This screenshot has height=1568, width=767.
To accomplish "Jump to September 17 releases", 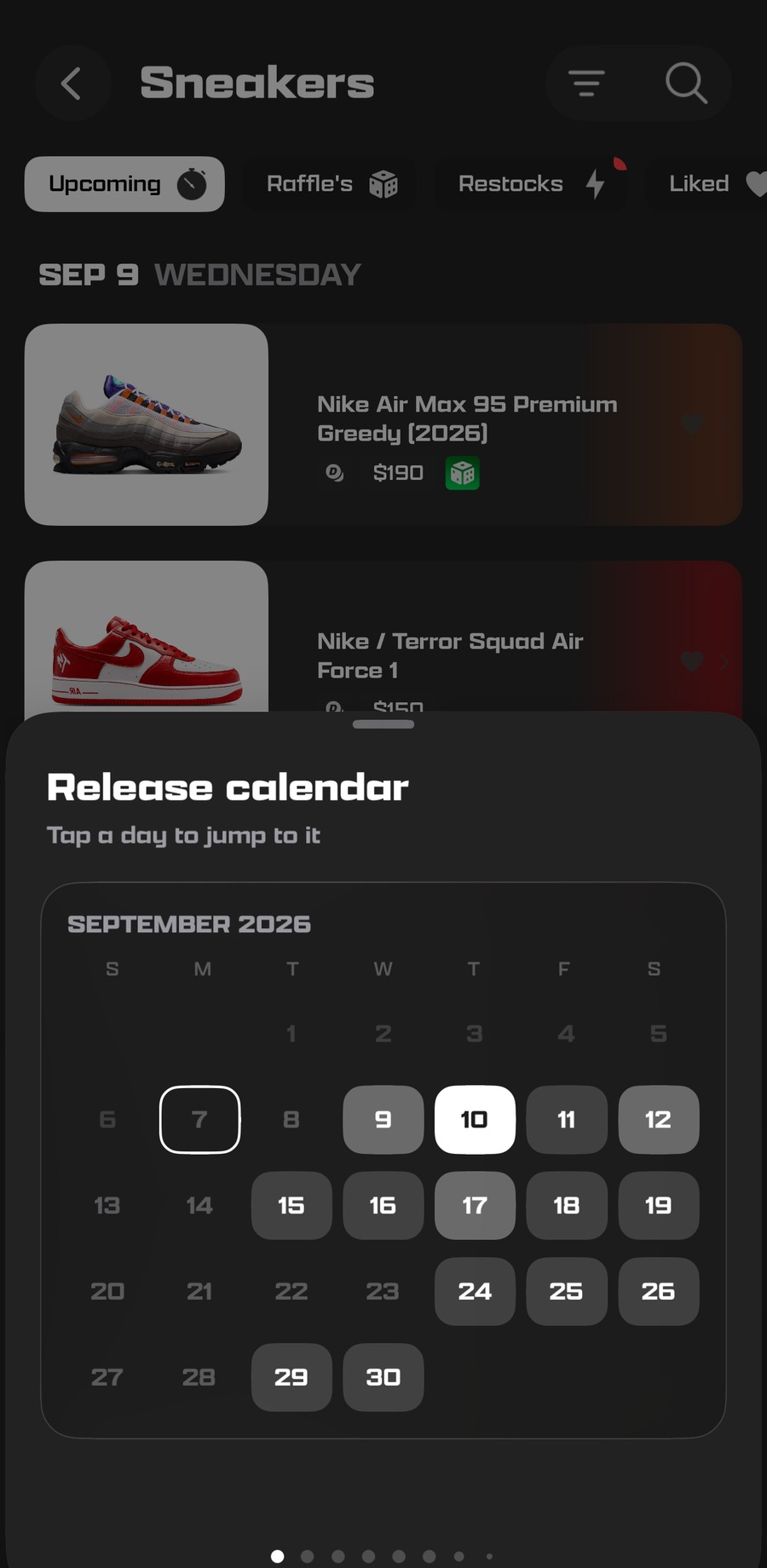I will [475, 1206].
